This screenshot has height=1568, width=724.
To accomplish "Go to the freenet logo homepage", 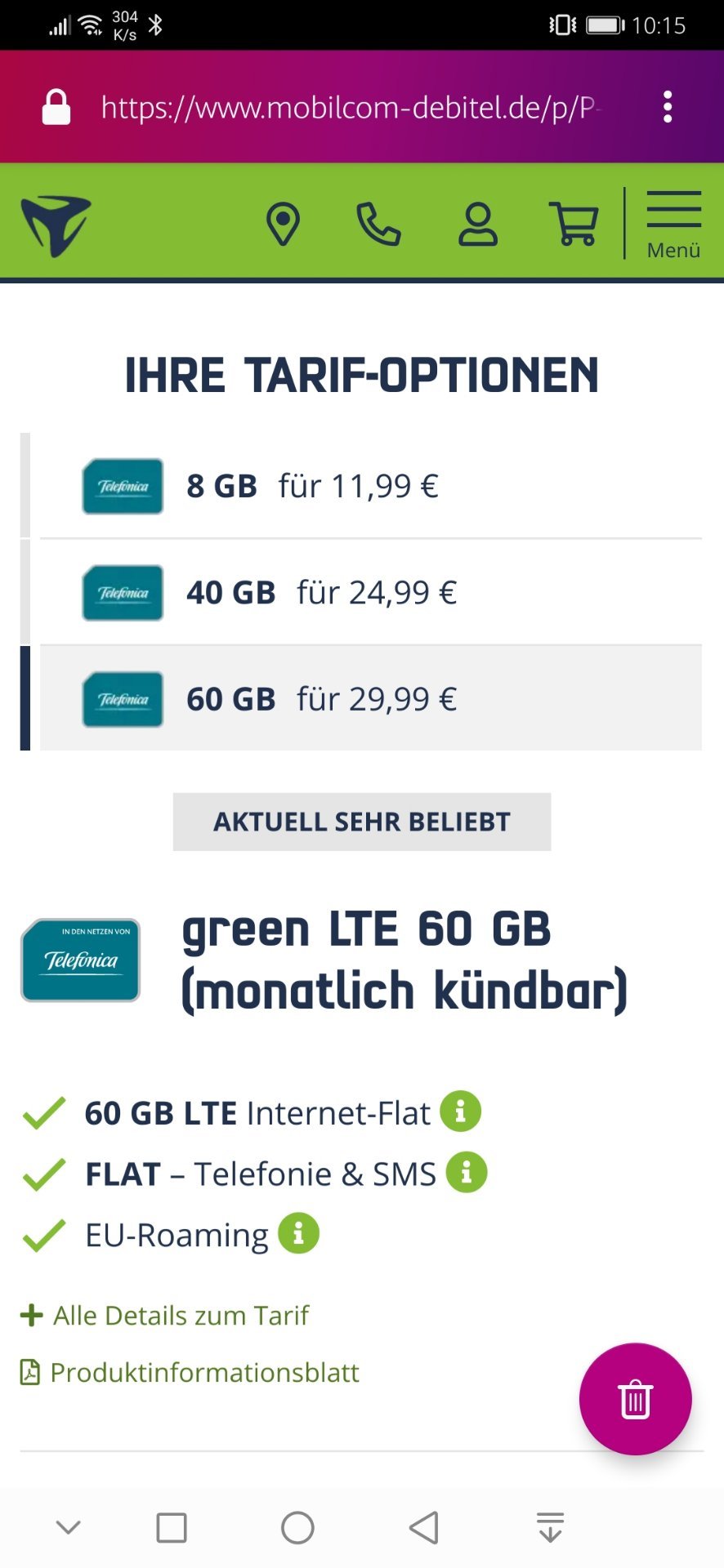I will pyautogui.click(x=56, y=225).
